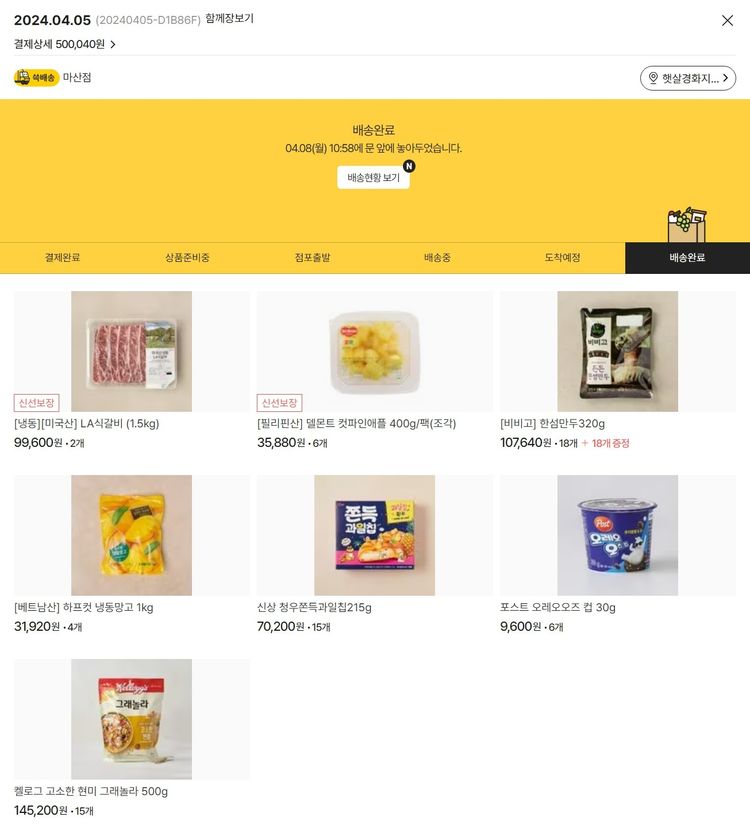The image size is (750, 834).
Task: Close the order detail screen
Action: pos(727,20)
